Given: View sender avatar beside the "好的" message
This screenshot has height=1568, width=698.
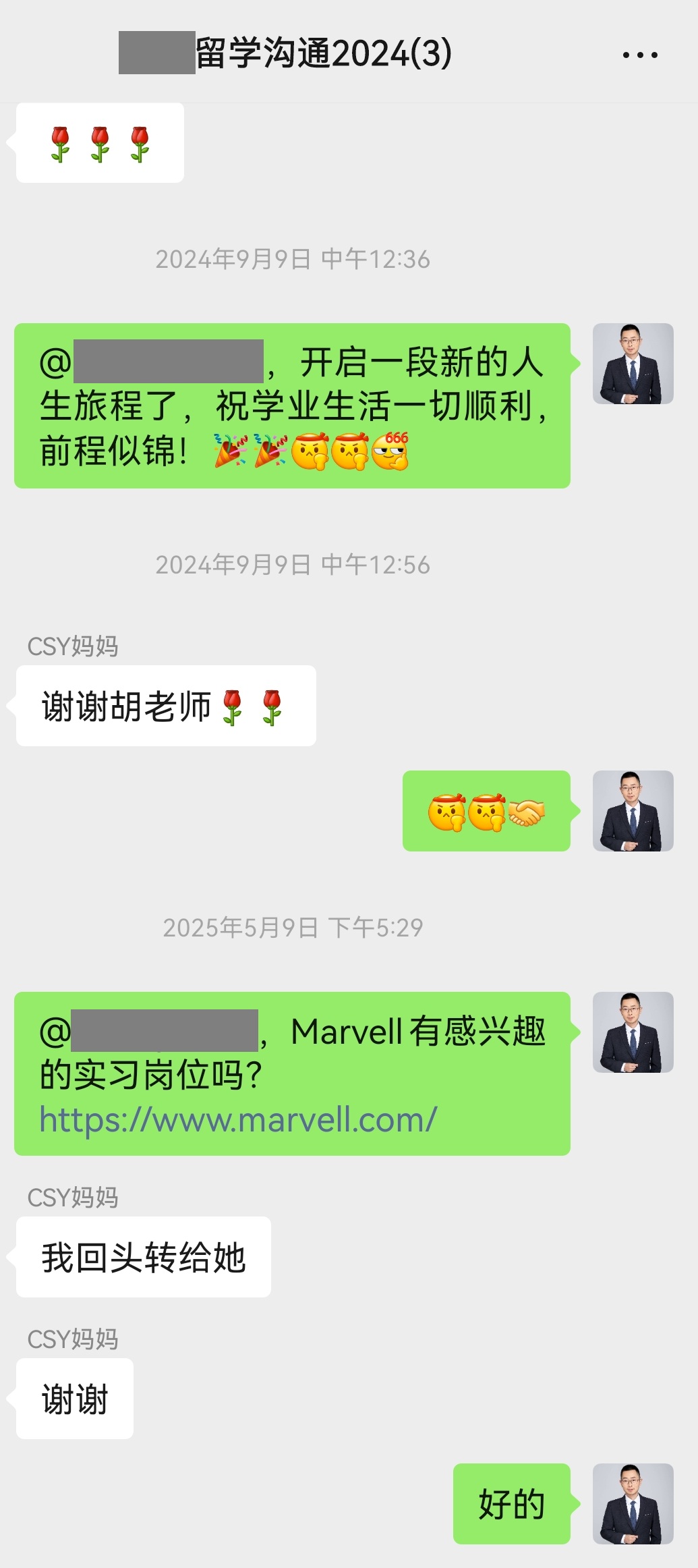Looking at the screenshot, I should [633, 1503].
